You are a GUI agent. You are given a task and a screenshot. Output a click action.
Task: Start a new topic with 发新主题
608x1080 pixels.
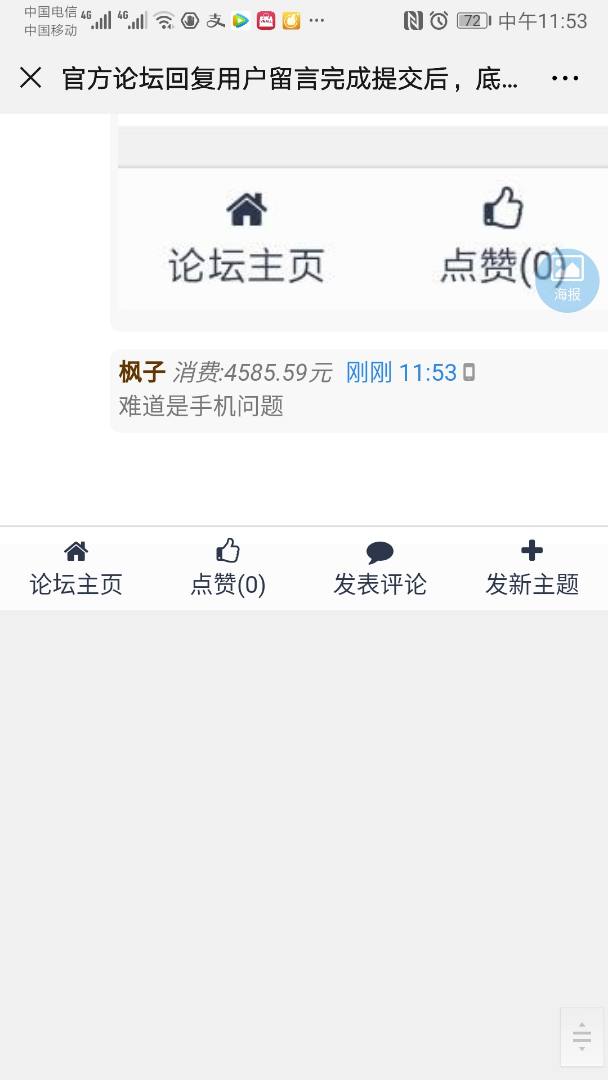coord(532,568)
